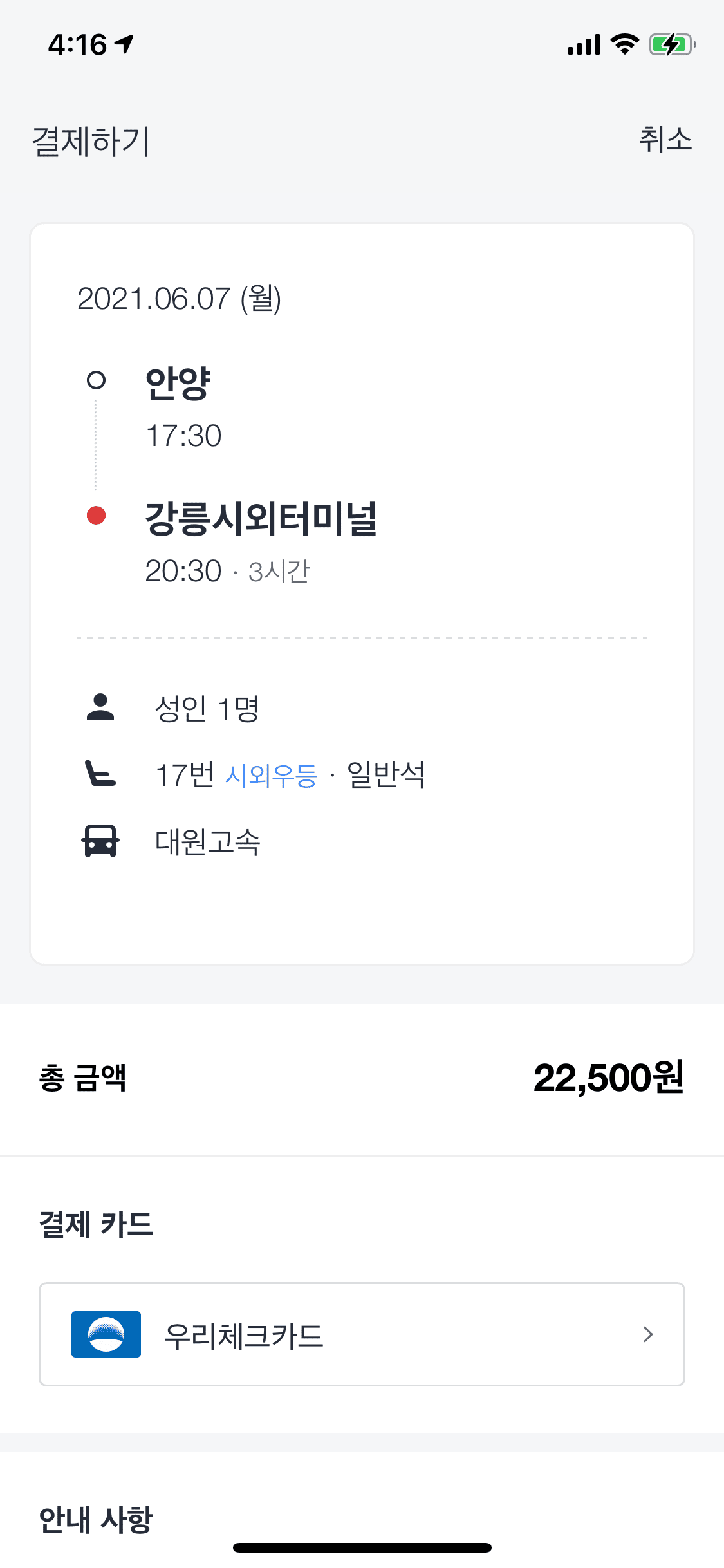Tap 취소 to cancel the payment
Image resolution: width=724 pixels, height=1568 pixels.
pos(665,140)
